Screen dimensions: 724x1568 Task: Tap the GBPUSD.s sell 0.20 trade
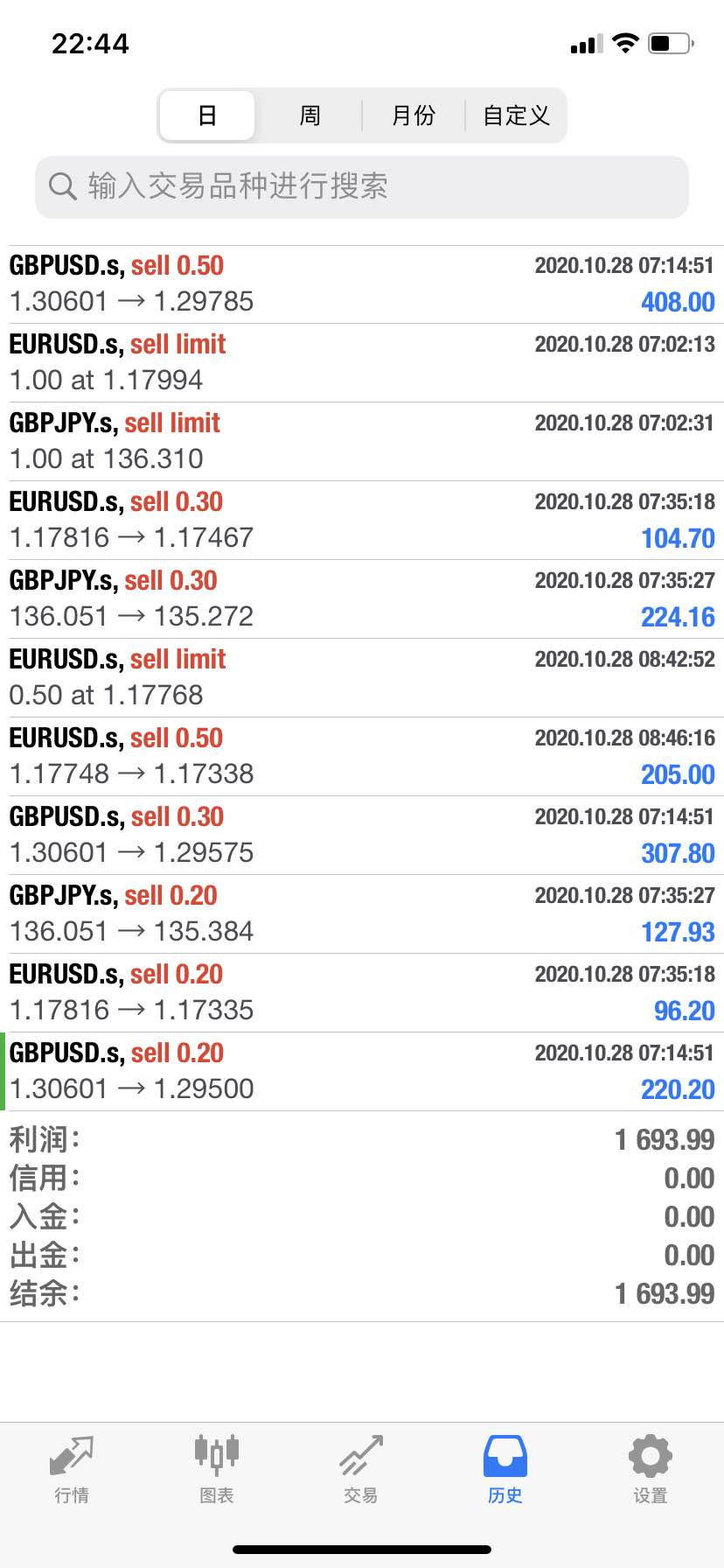click(x=362, y=1072)
